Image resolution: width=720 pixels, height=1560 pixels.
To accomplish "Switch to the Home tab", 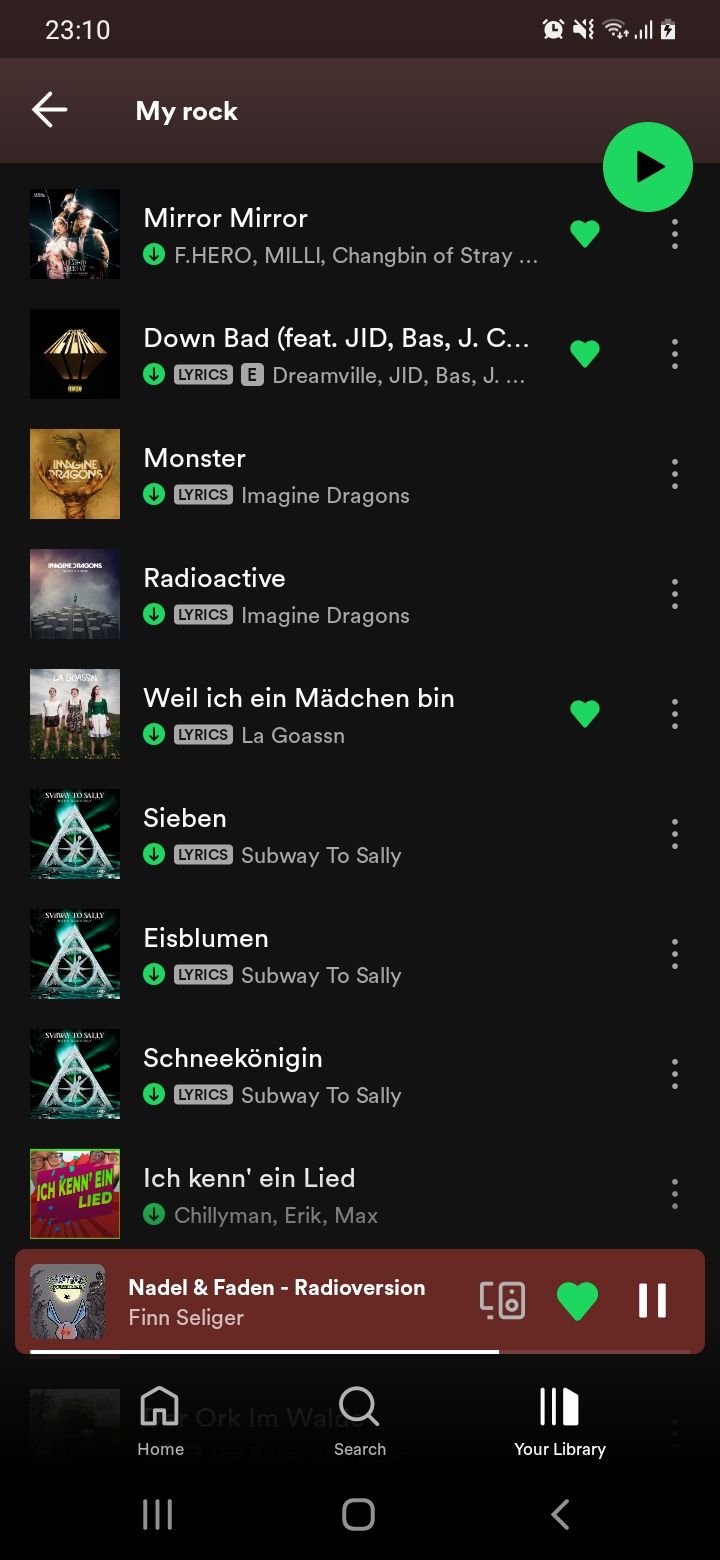I will tap(160, 1420).
